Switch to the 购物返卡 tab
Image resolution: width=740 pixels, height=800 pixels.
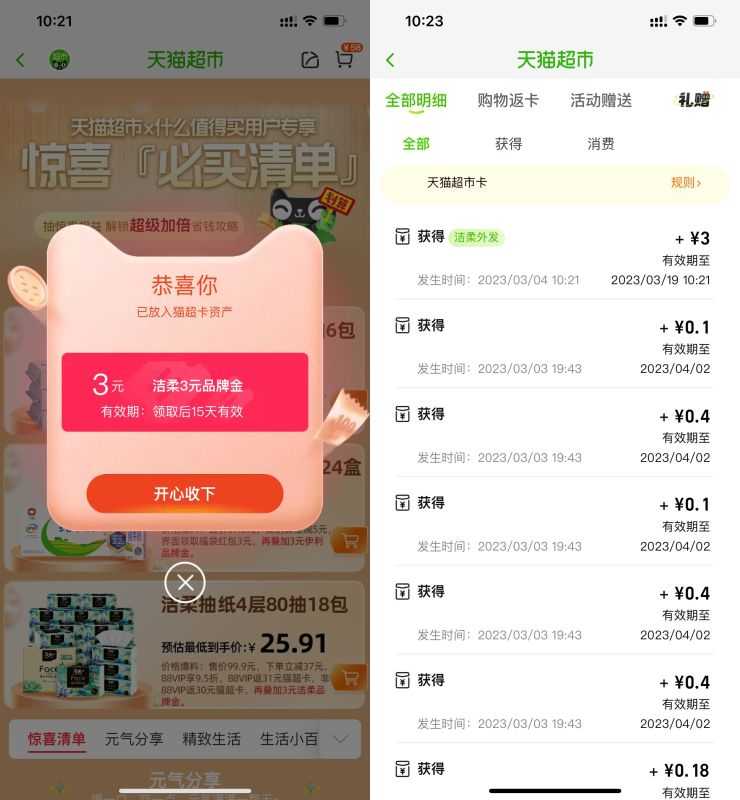click(x=508, y=100)
